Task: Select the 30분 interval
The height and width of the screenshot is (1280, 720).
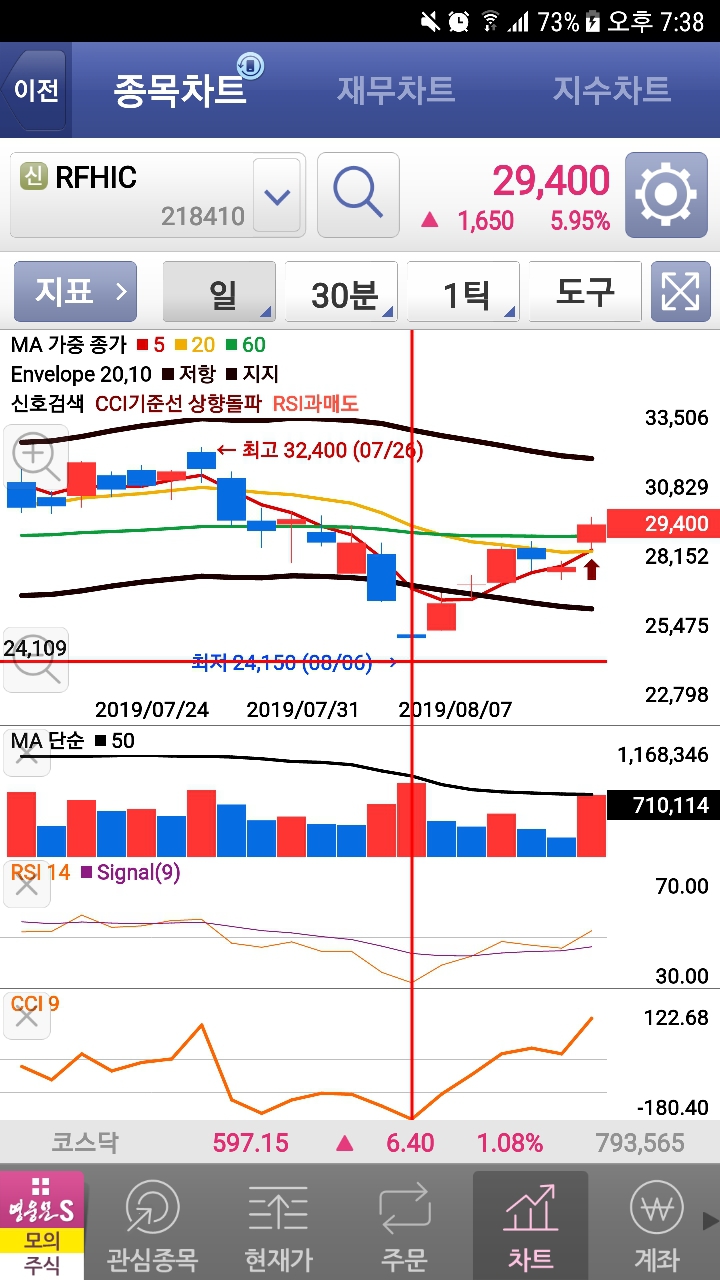Action: [342, 292]
